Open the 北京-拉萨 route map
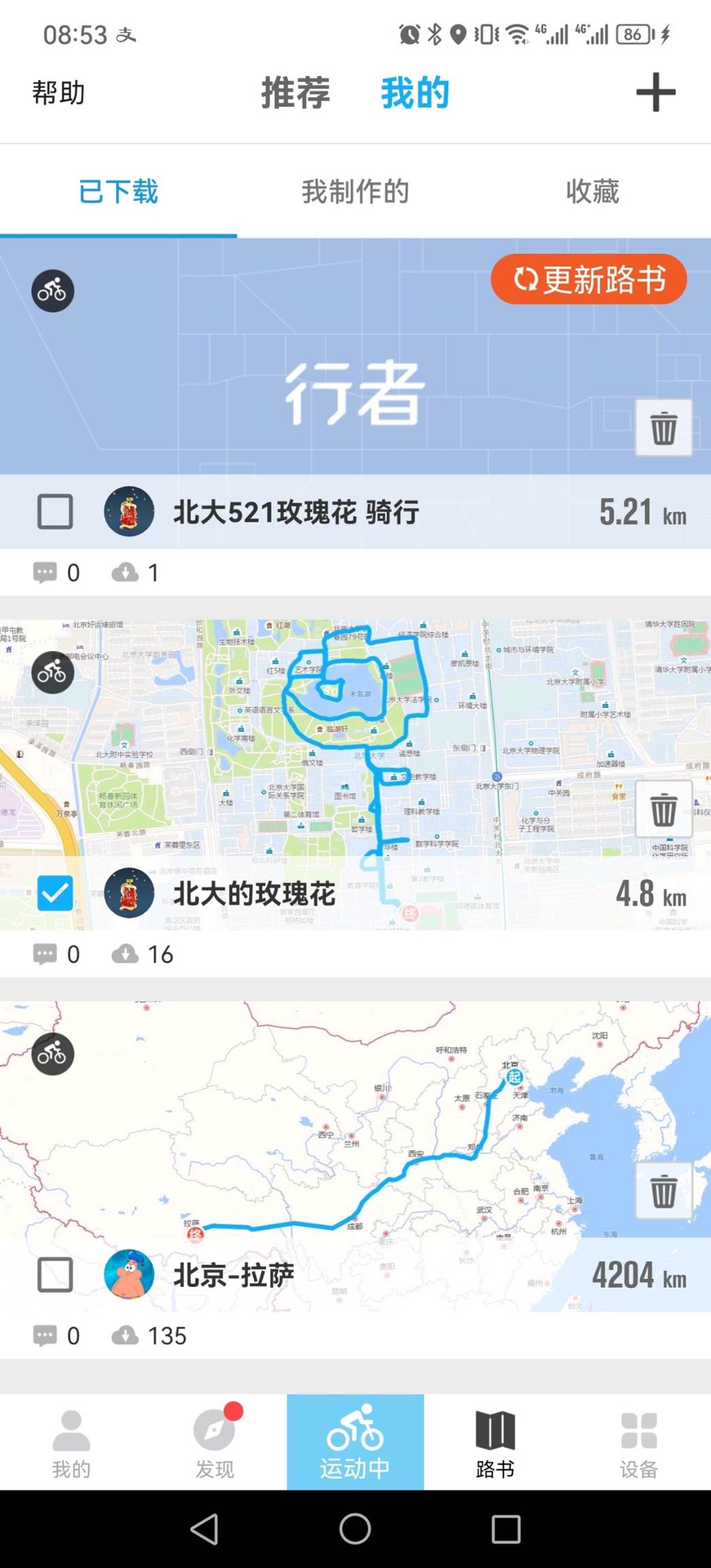 353,1120
